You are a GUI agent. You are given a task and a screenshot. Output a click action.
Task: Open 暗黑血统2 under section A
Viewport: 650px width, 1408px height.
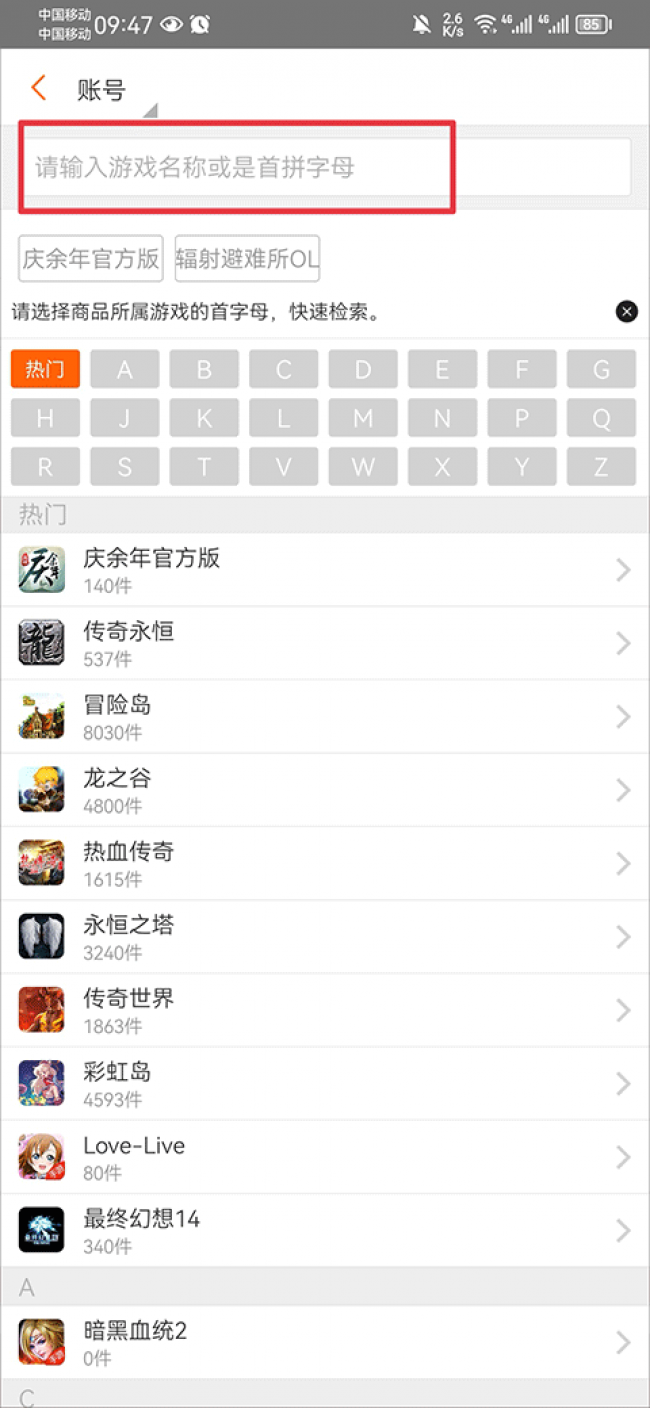tap(325, 1343)
